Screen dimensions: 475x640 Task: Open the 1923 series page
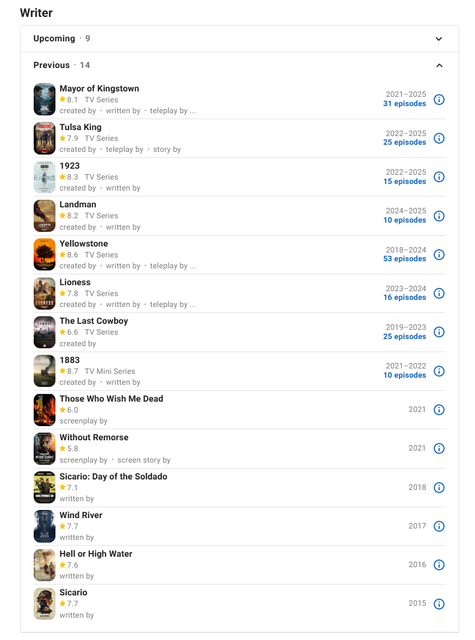[x=70, y=166]
